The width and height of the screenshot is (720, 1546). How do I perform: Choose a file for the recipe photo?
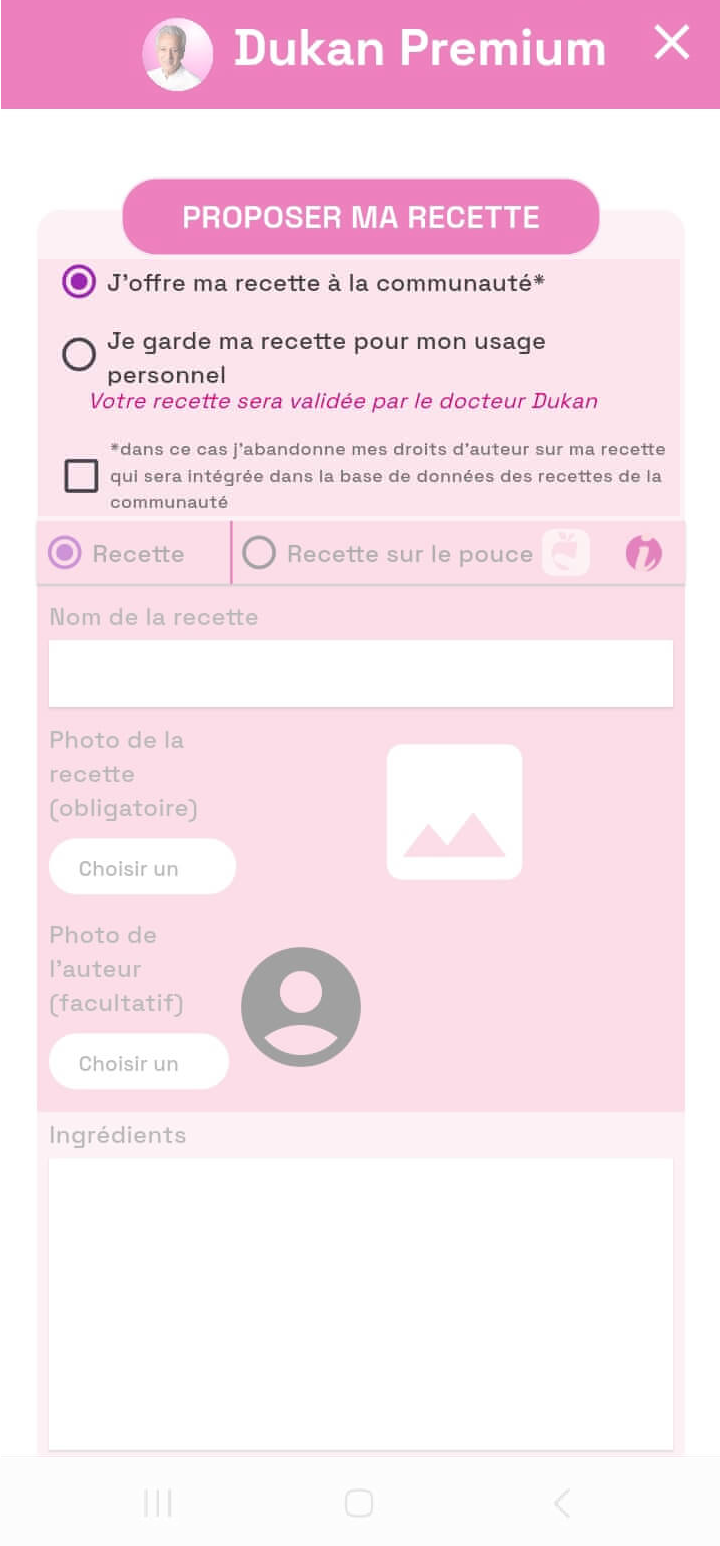[x=142, y=867]
